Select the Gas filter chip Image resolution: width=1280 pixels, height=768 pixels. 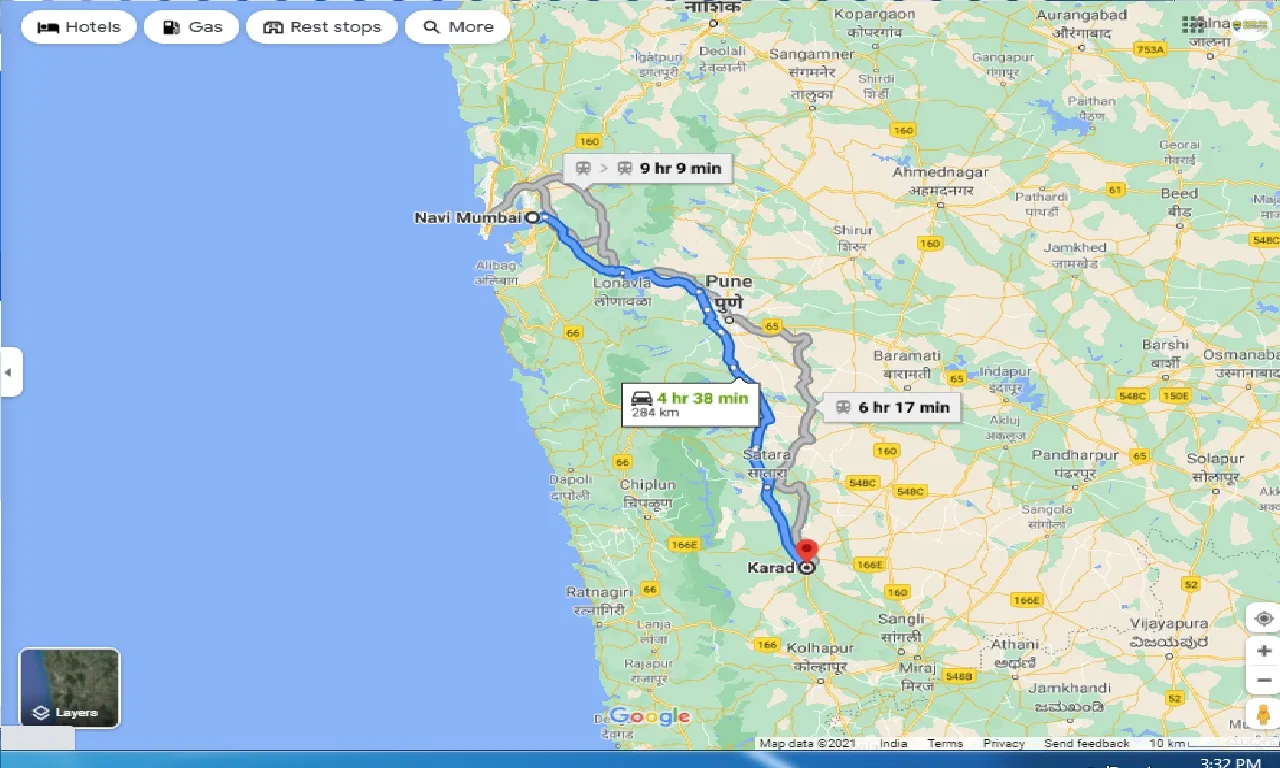tap(191, 27)
